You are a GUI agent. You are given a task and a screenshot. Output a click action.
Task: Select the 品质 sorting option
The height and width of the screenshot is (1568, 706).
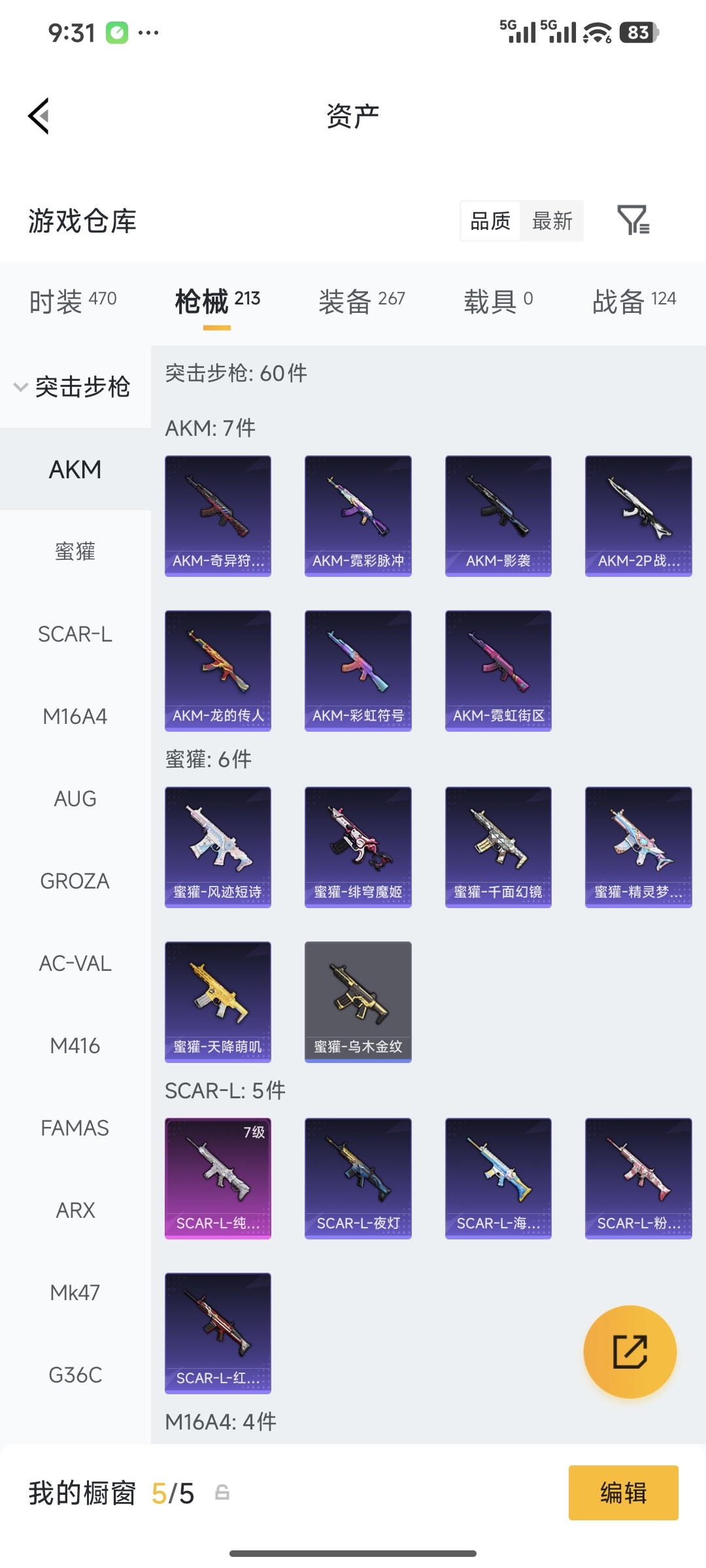490,221
